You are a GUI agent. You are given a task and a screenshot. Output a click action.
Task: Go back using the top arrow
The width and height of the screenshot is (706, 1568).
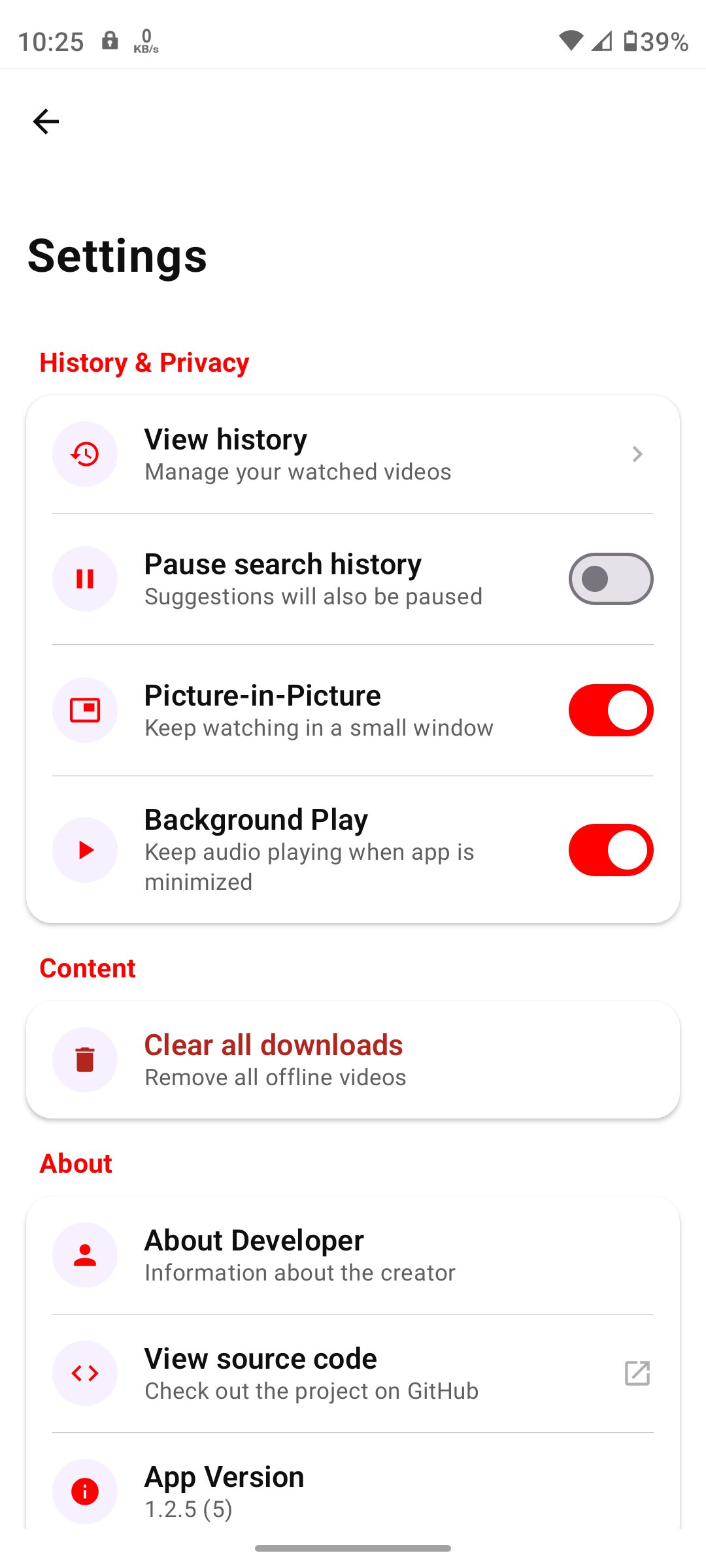click(46, 122)
